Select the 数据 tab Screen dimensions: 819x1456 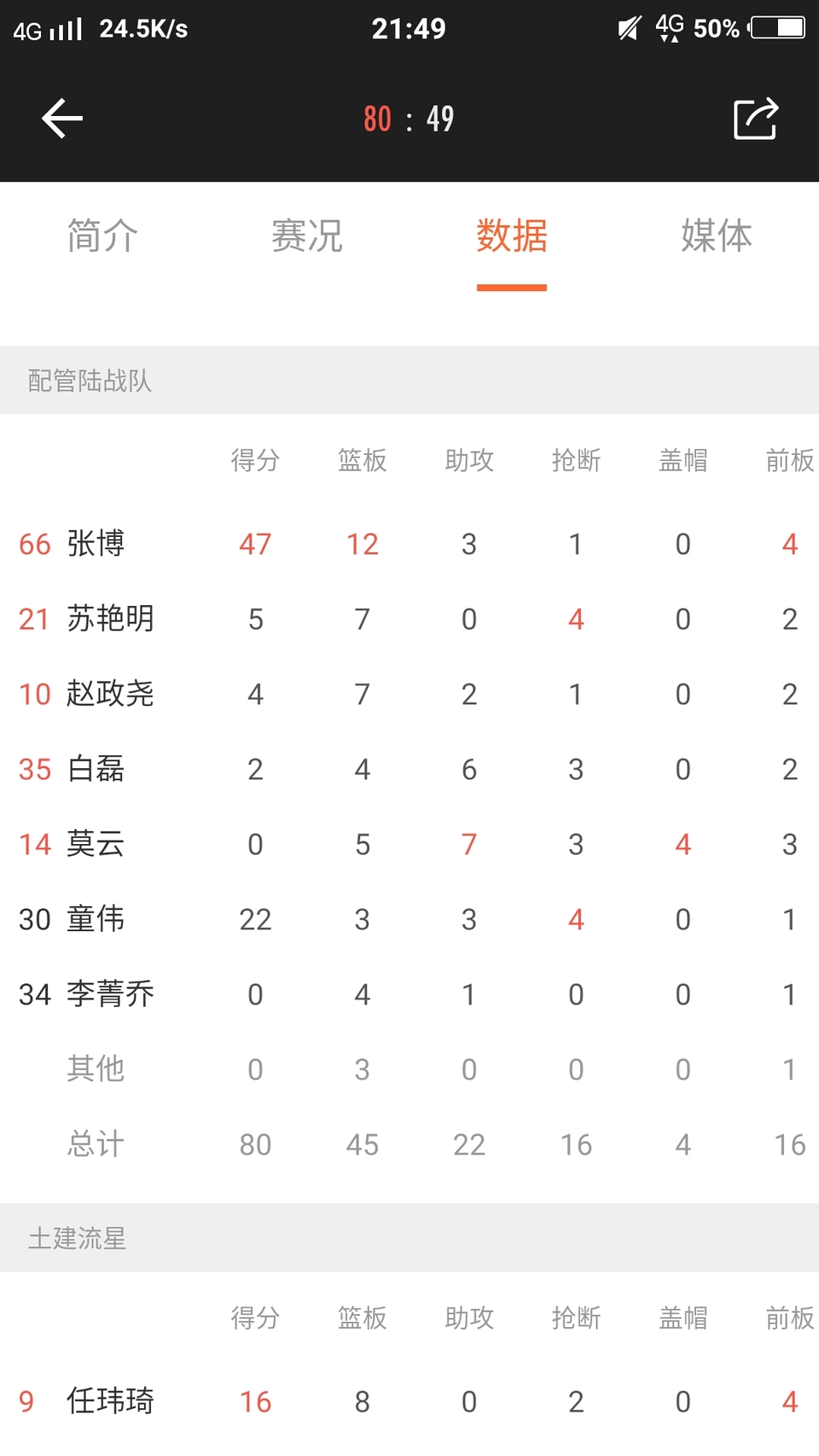[512, 236]
